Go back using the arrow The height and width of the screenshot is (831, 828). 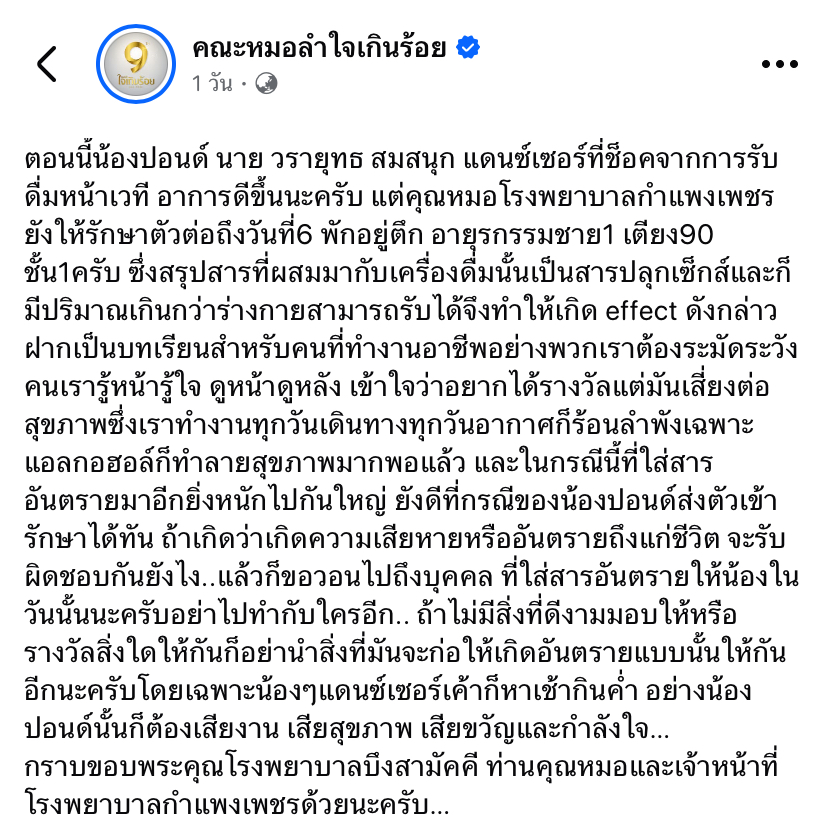(47, 63)
